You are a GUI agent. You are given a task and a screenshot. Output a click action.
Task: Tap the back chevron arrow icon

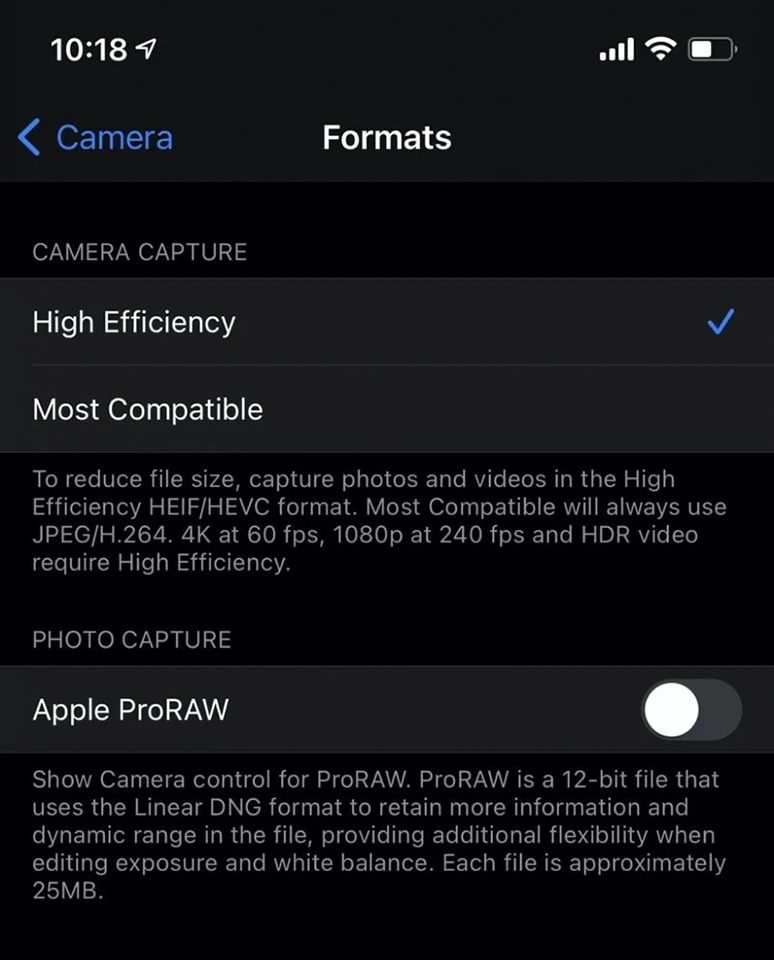27,138
